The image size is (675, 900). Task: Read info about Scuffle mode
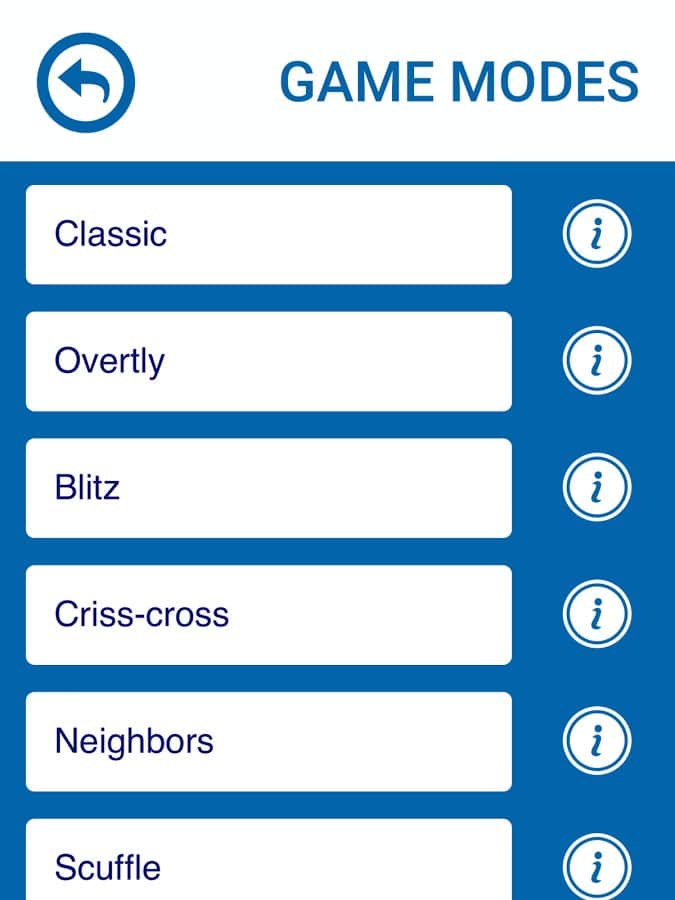tap(597, 866)
